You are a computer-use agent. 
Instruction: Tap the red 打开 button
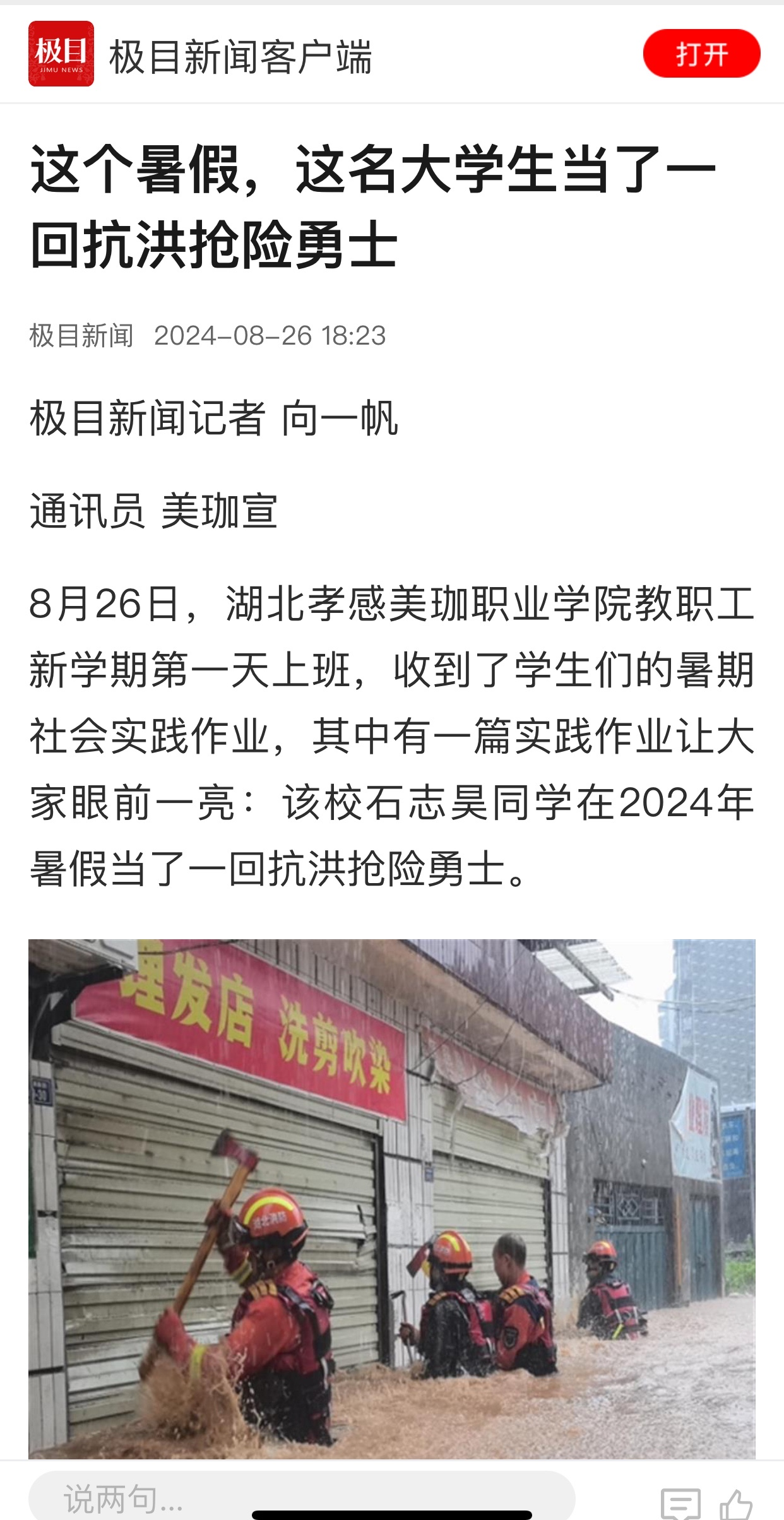(701, 54)
